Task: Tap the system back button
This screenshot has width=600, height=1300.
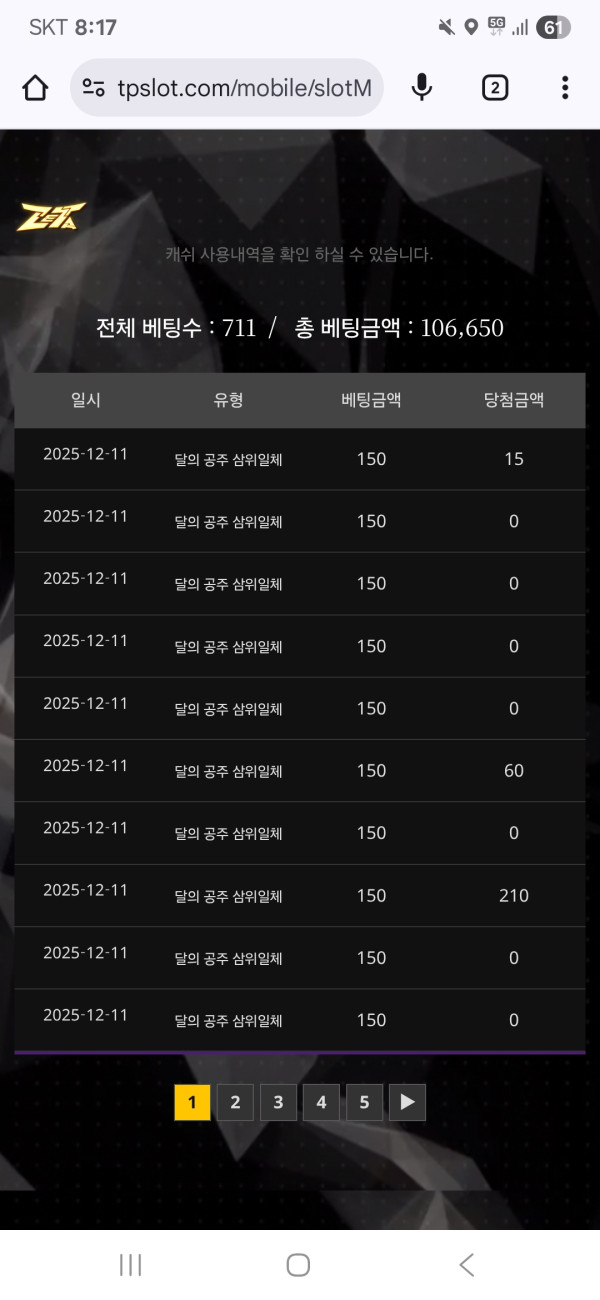Action: tap(466, 1265)
